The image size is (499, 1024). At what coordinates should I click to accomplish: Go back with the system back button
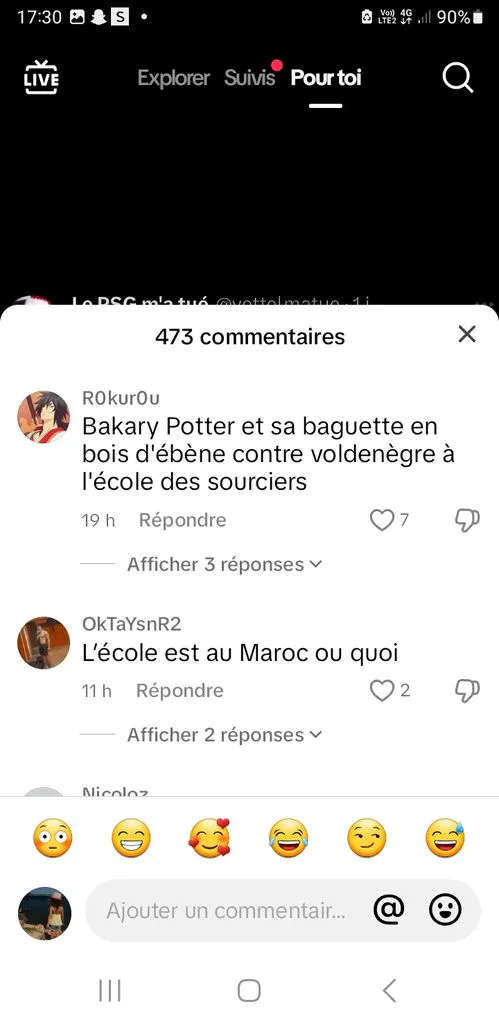pyautogui.click(x=389, y=991)
